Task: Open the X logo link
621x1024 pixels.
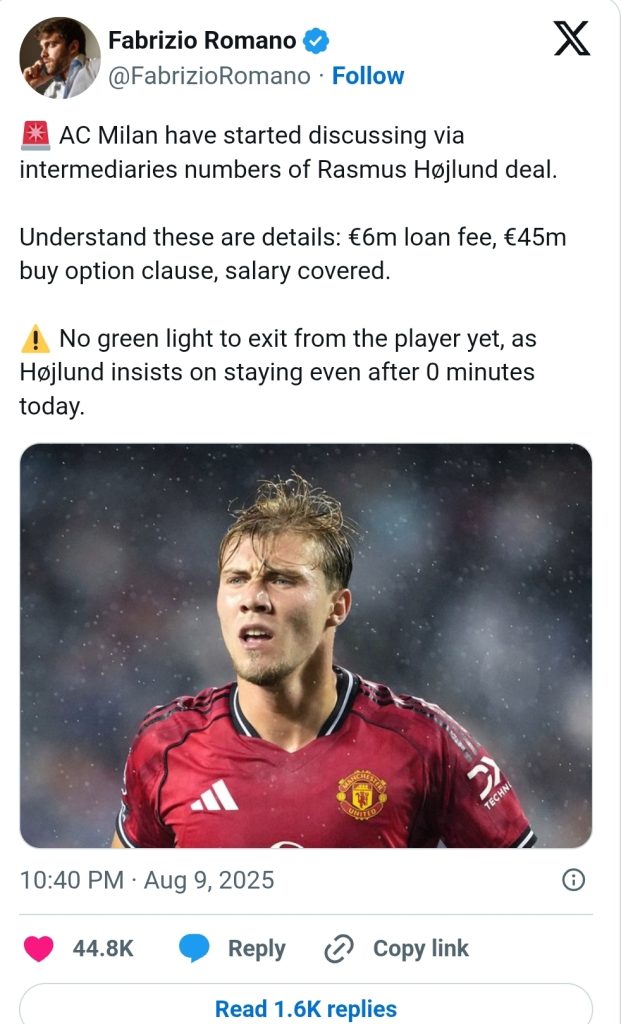Action: pos(571,40)
